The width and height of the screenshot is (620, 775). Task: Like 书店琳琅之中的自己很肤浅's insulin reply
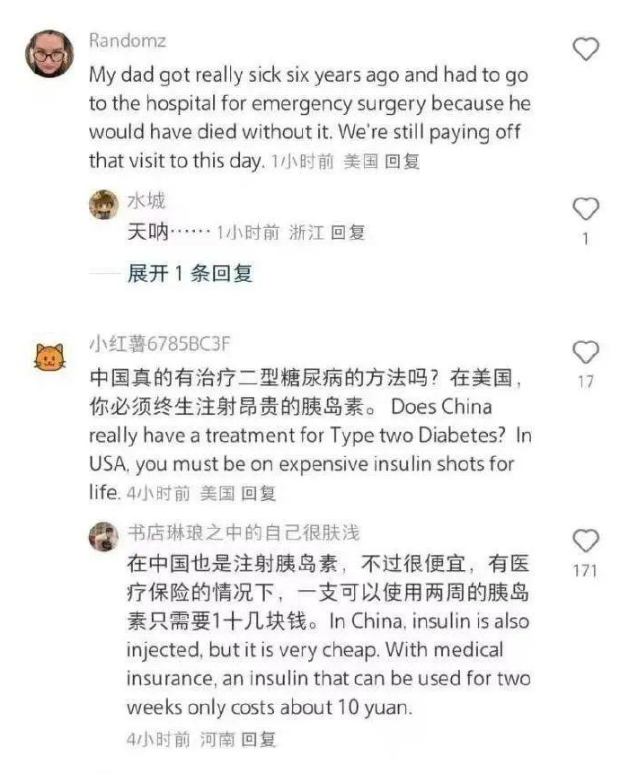pos(585,541)
